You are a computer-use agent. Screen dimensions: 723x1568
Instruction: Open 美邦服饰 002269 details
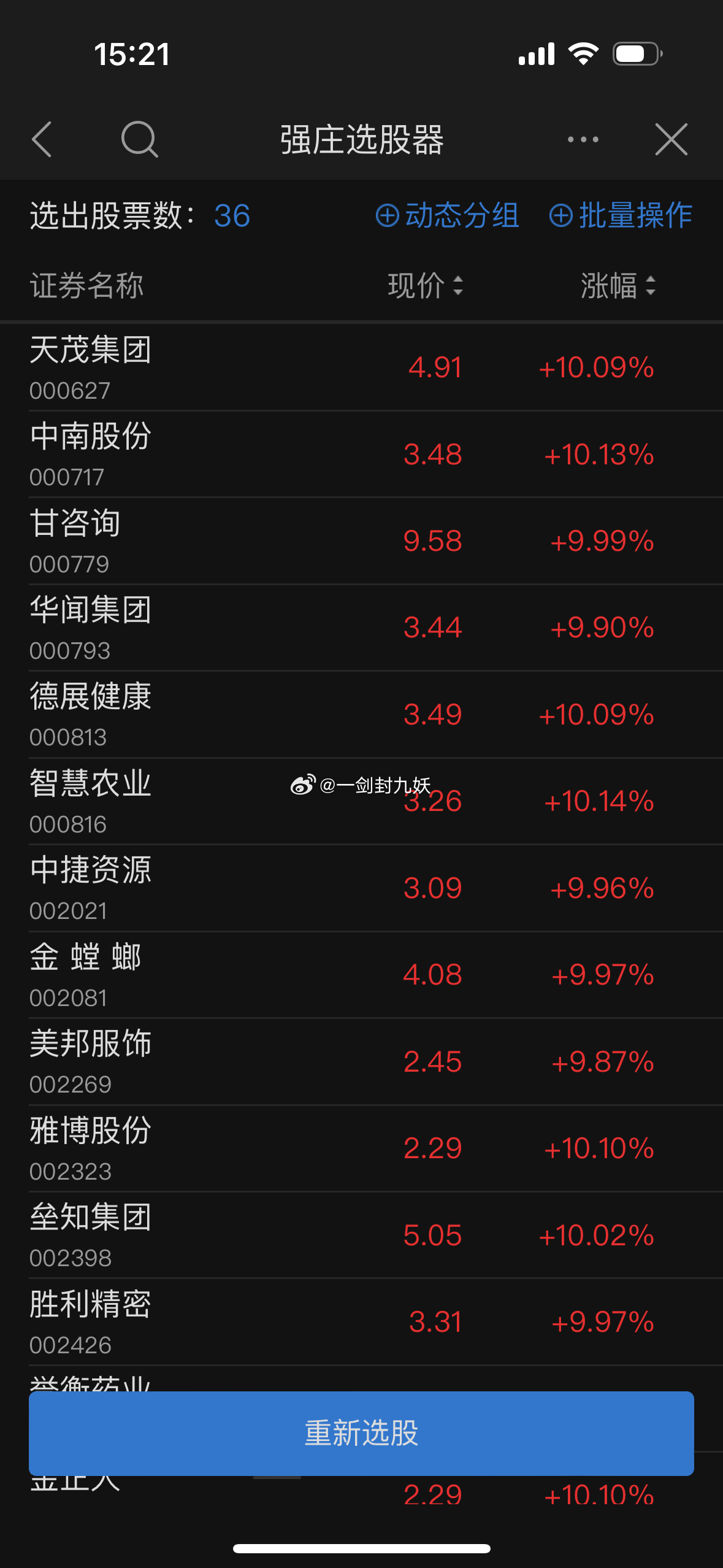point(362,1062)
